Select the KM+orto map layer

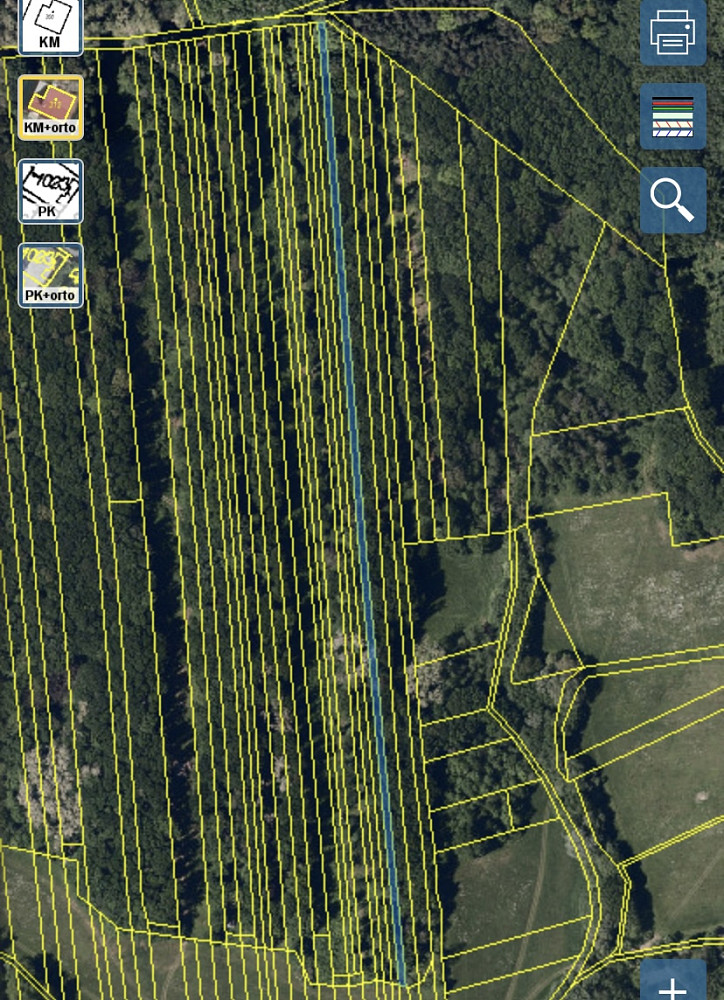pos(50,107)
